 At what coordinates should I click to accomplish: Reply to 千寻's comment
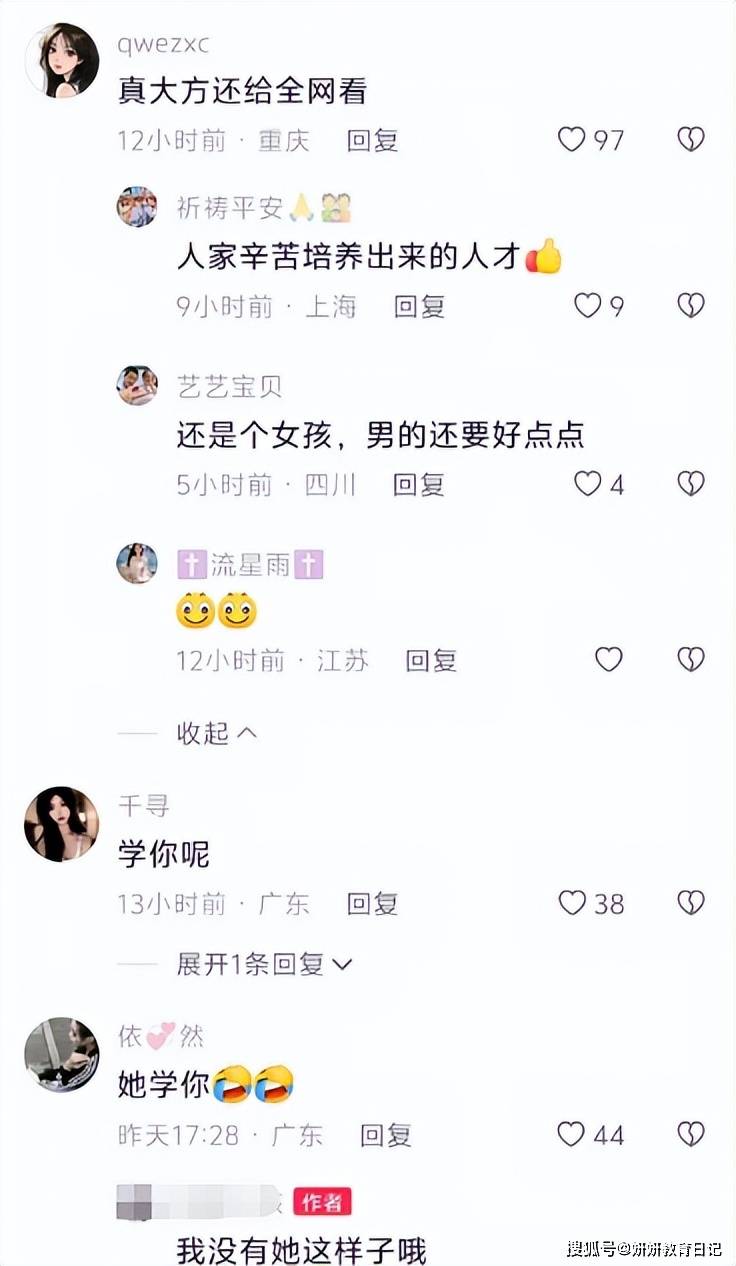tap(372, 904)
